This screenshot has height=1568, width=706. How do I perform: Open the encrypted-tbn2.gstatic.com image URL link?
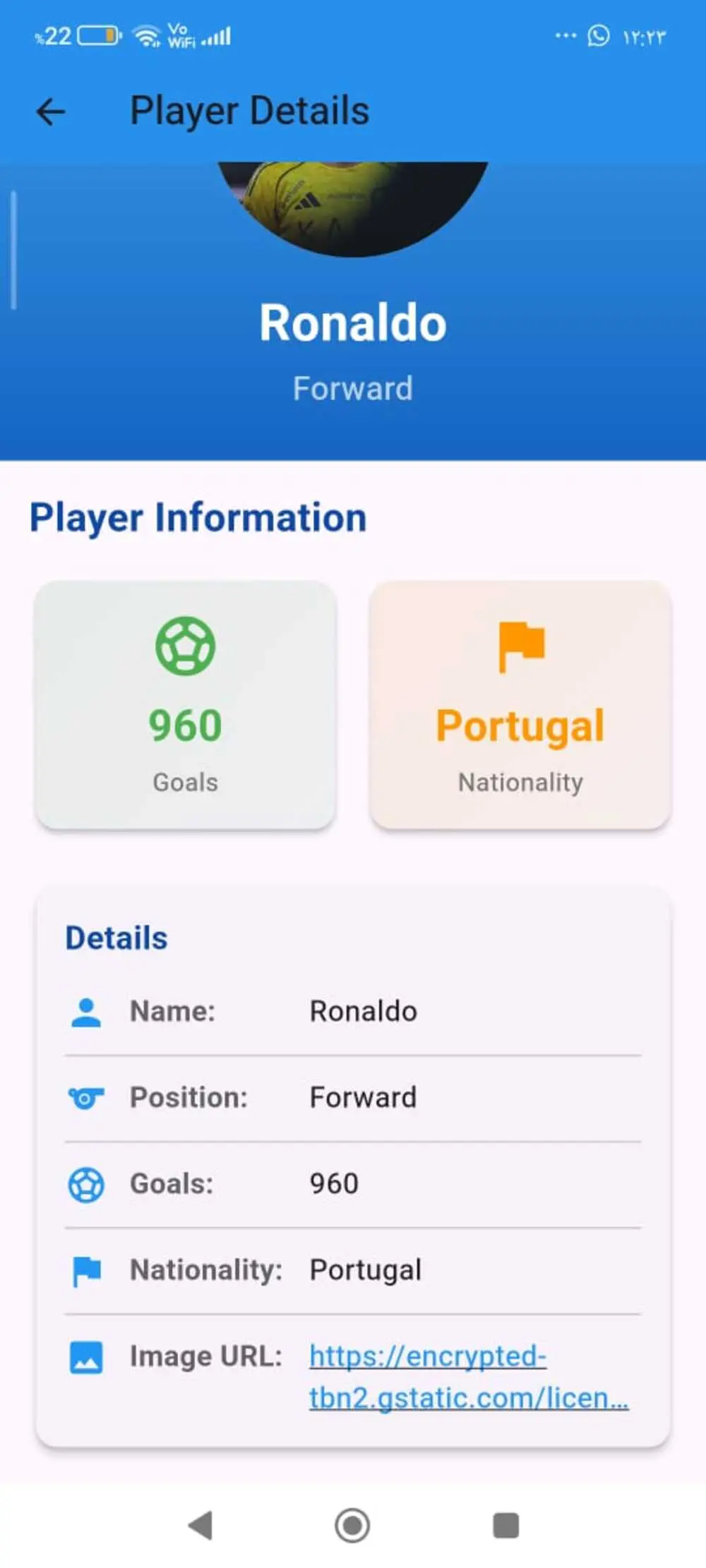coord(467,1376)
